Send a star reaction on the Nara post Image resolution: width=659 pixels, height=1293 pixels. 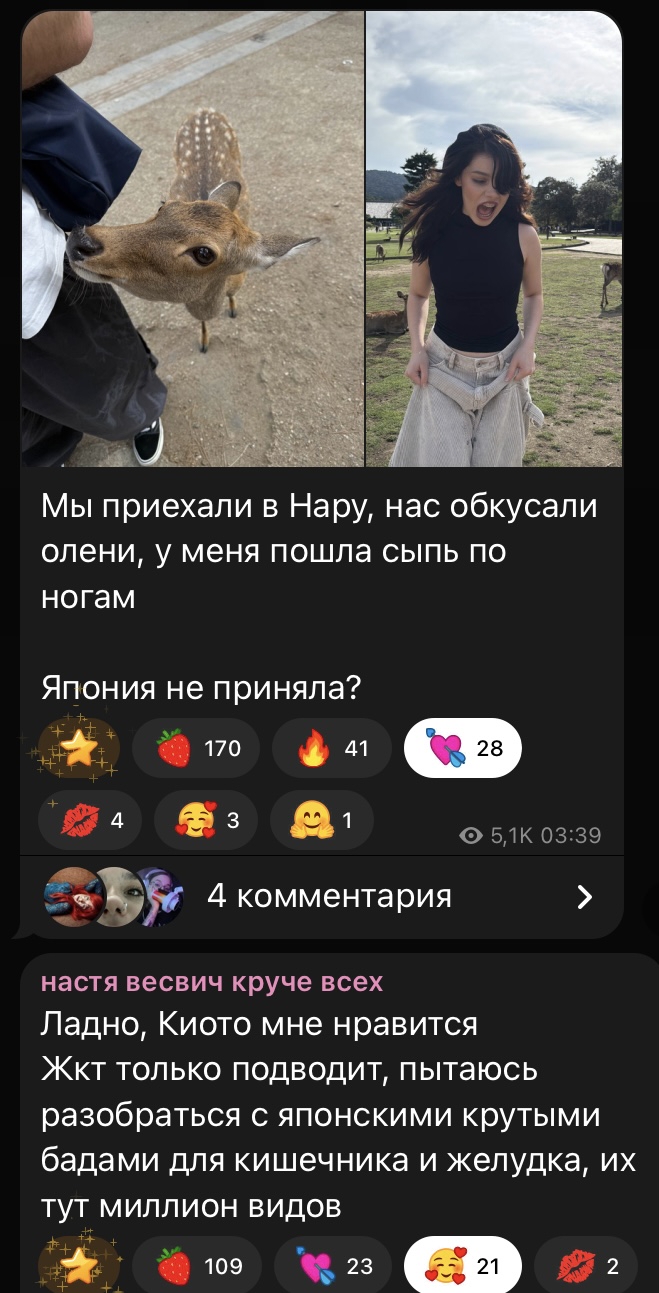tap(79, 748)
